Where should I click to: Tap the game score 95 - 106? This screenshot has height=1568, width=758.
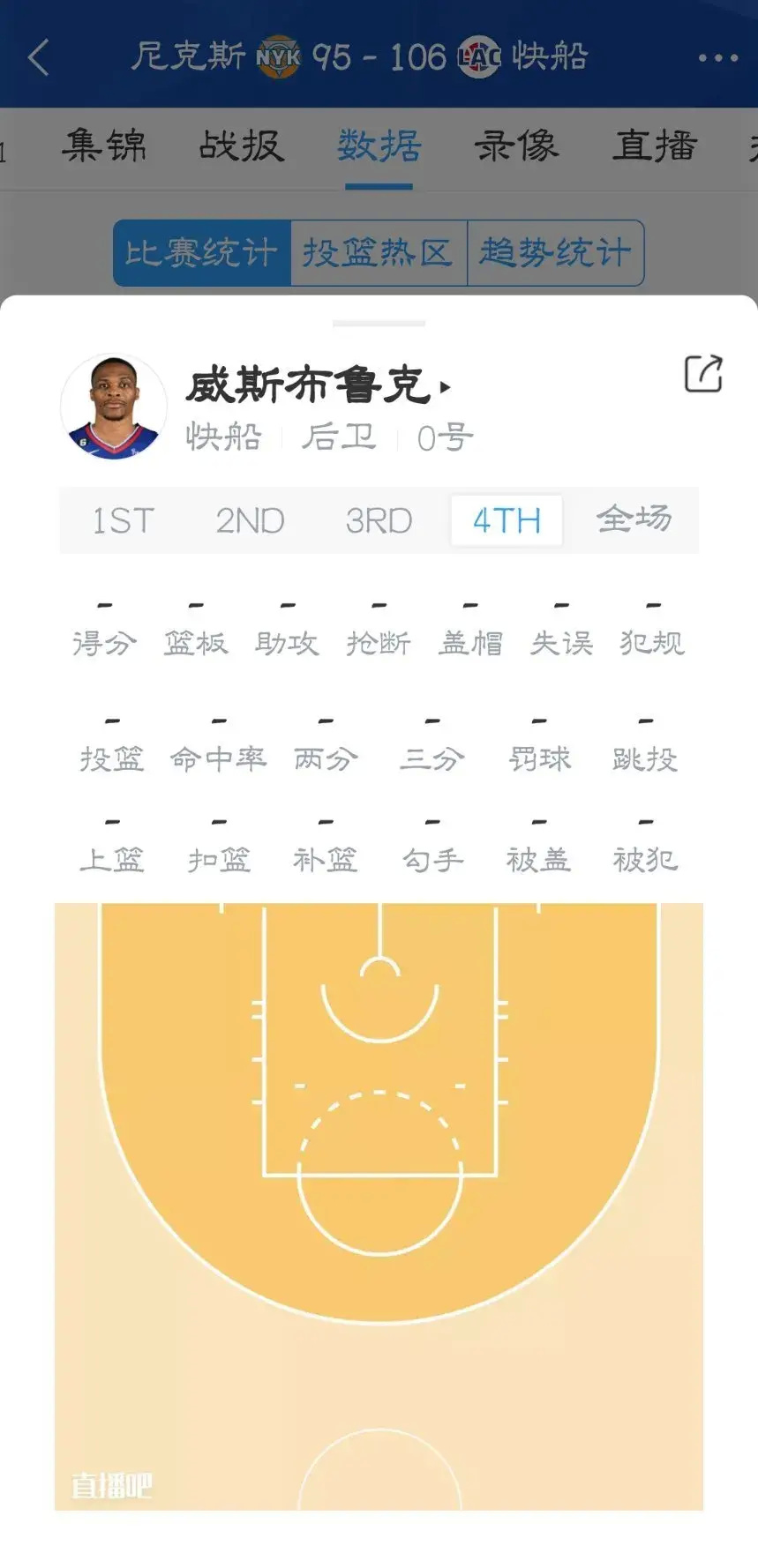tap(377, 56)
